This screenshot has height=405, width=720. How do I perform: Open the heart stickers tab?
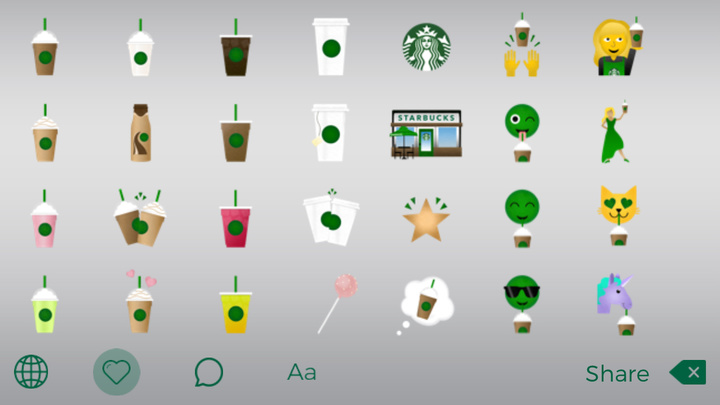[x=116, y=372]
